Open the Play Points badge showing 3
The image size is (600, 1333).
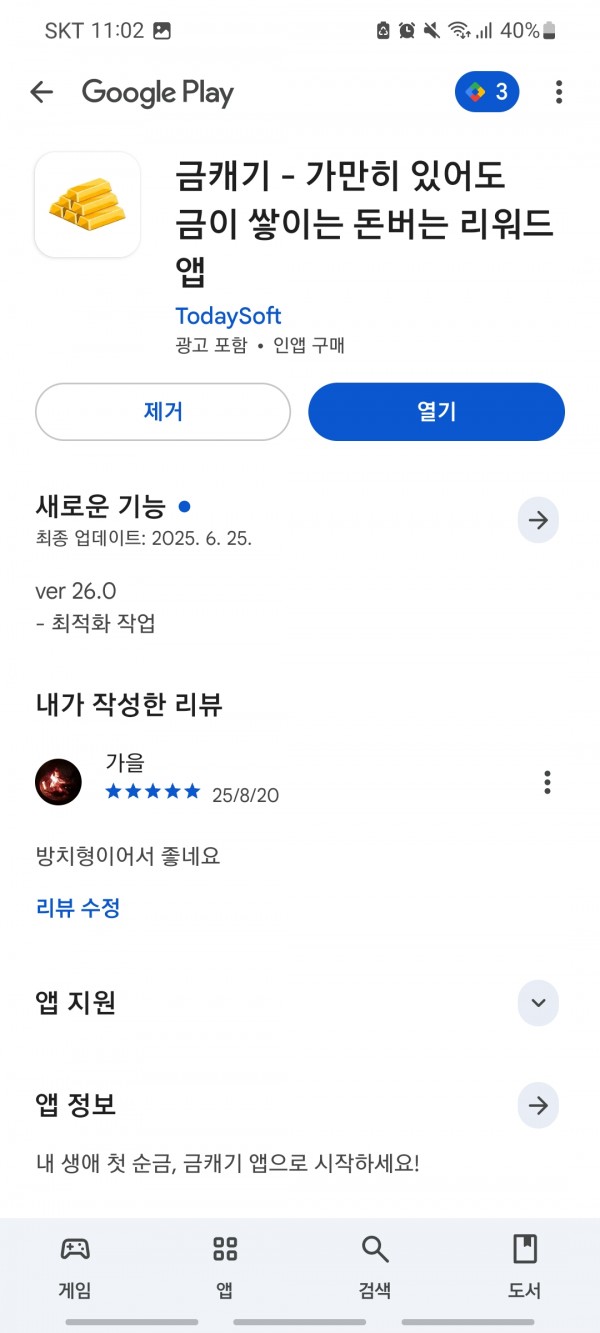pyautogui.click(x=487, y=93)
